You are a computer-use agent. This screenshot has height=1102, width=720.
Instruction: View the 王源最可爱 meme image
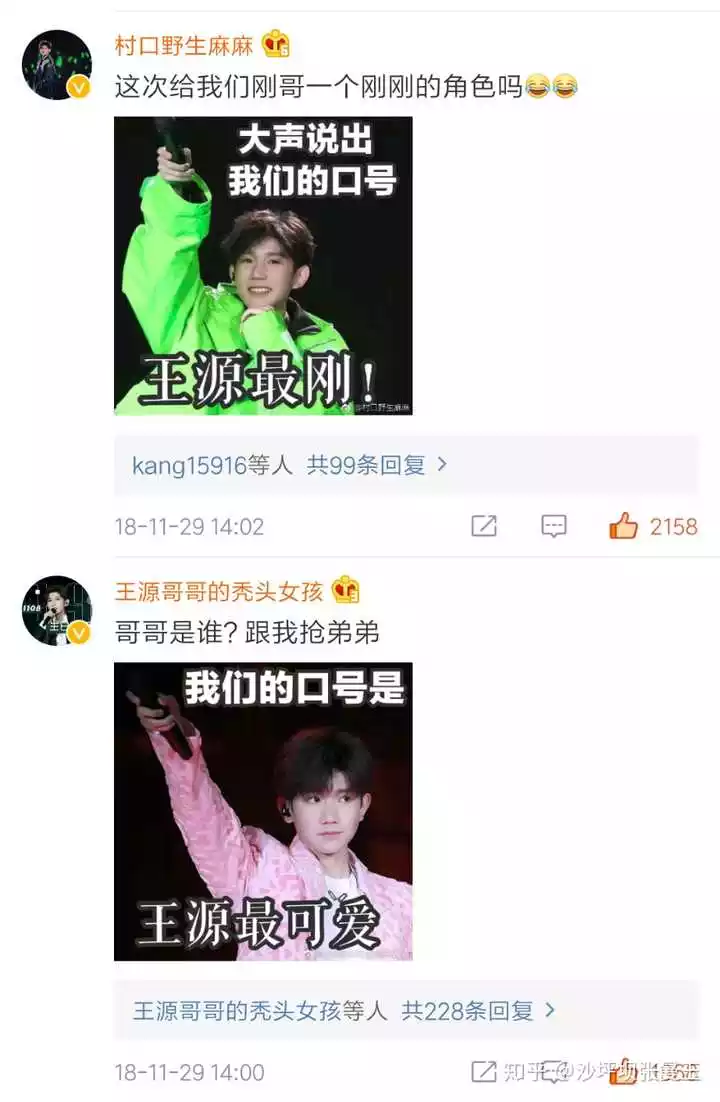[263, 811]
